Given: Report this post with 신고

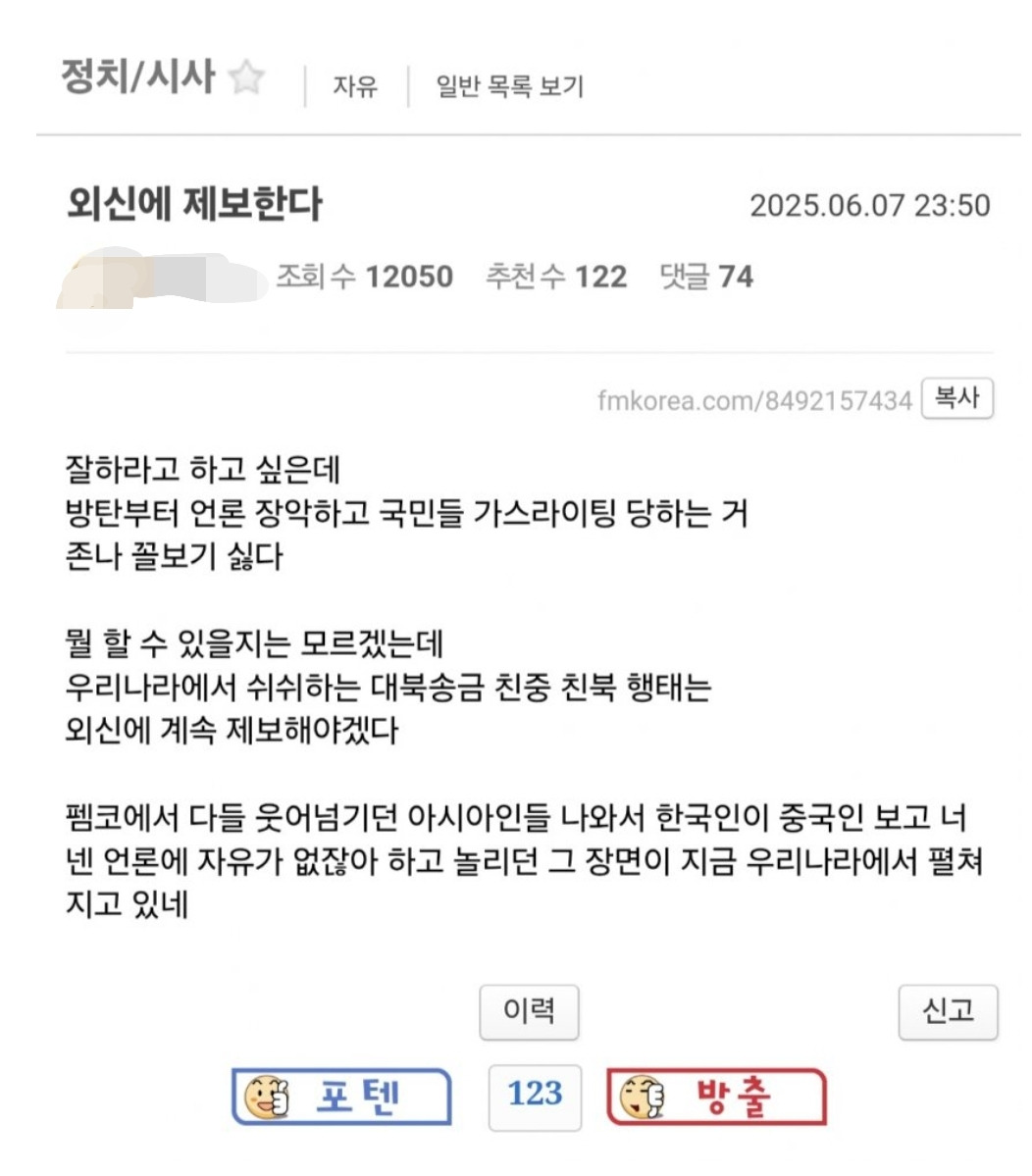Looking at the screenshot, I should (947, 1011).
